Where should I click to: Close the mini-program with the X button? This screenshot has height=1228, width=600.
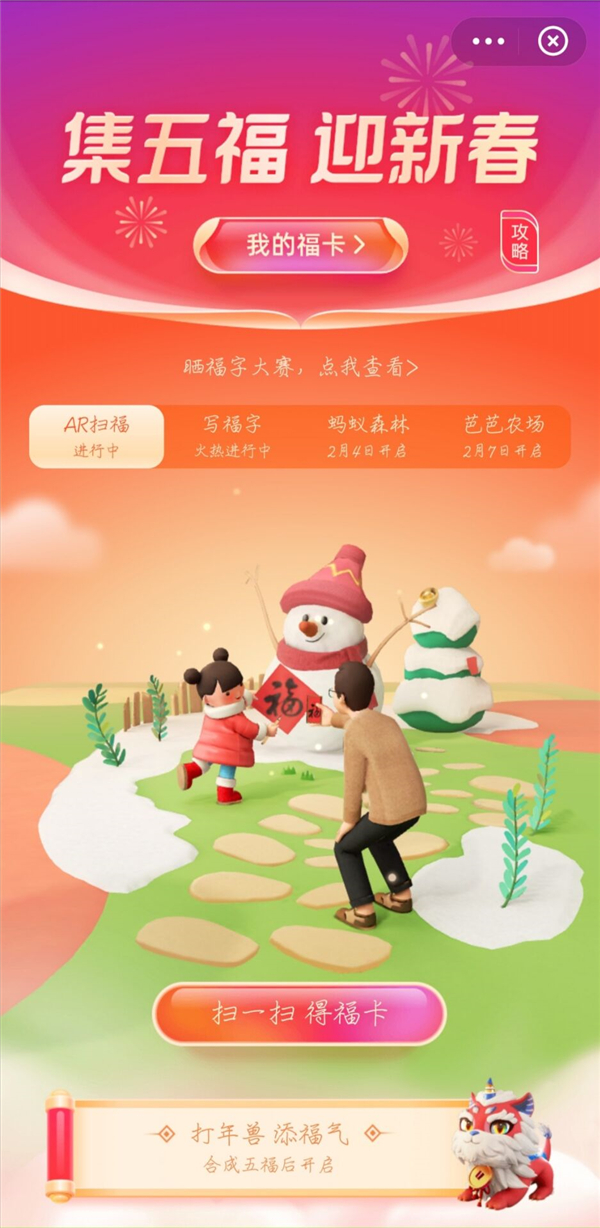click(x=552, y=41)
